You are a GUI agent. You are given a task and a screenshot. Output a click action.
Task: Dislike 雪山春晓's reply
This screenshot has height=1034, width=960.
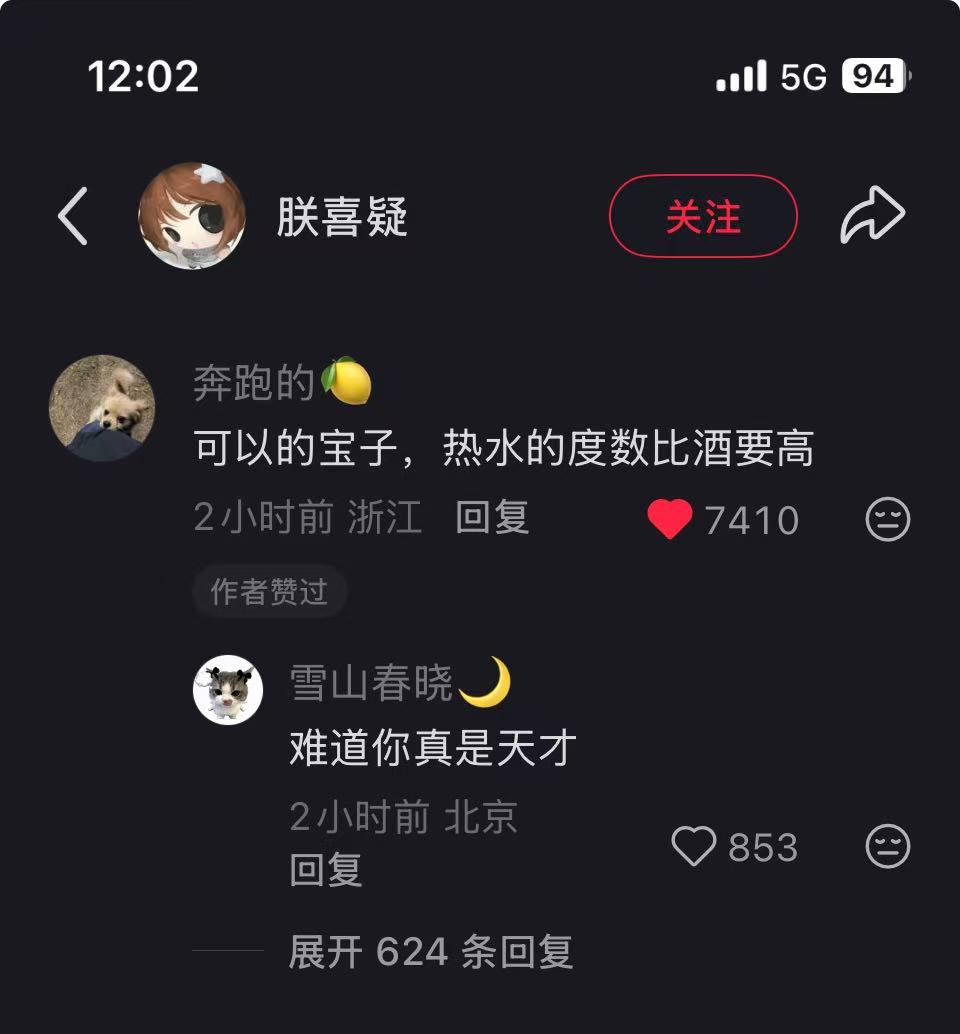(887, 848)
